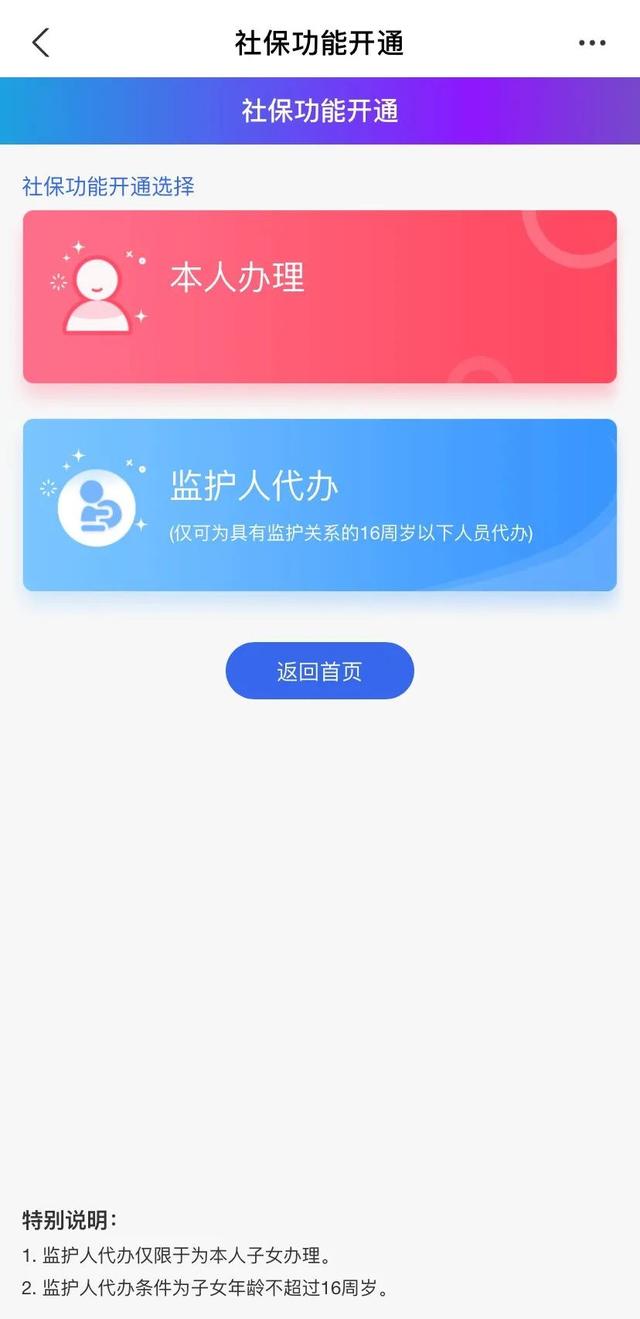Open the three-dot overflow menu

pos(592,43)
